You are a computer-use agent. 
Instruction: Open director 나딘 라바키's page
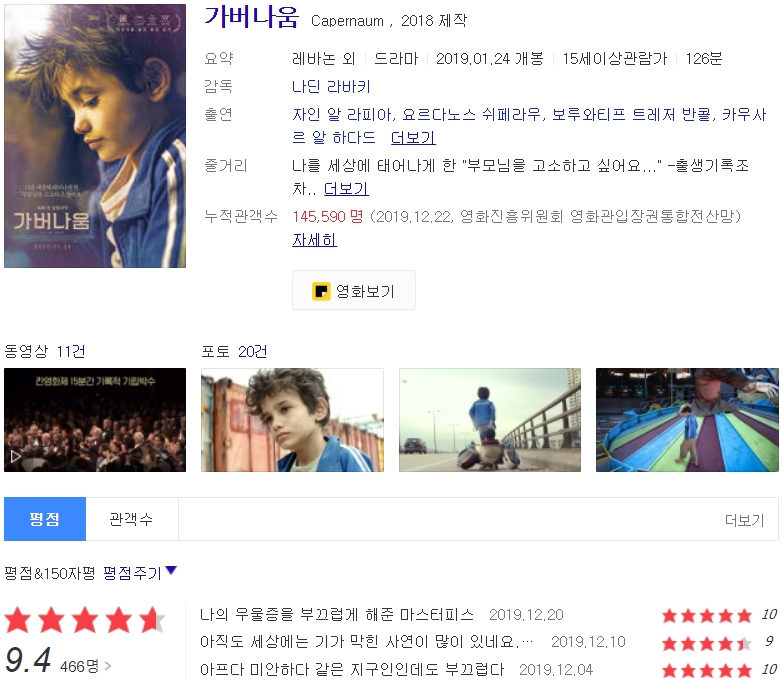331,86
